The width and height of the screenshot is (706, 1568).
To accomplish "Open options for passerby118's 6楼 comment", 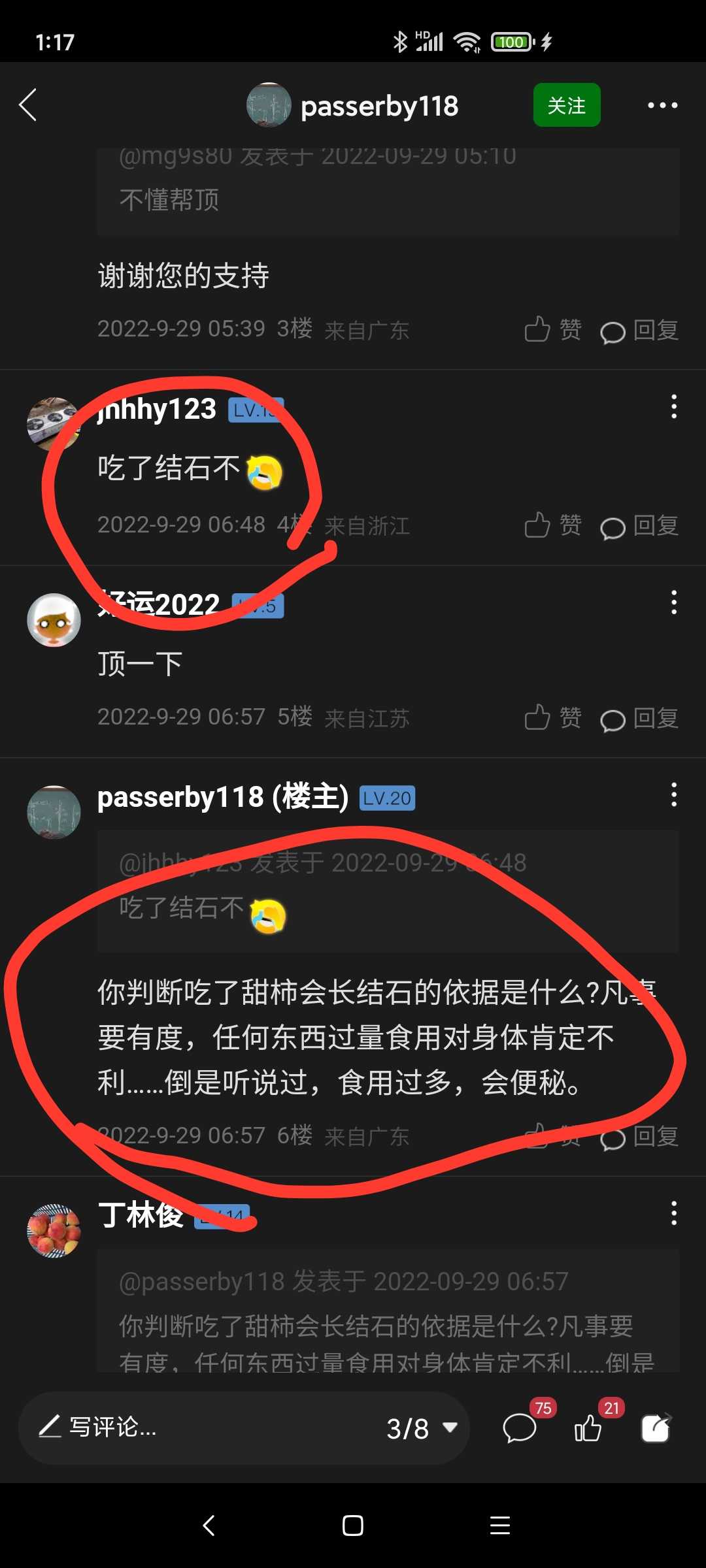I will click(x=674, y=794).
